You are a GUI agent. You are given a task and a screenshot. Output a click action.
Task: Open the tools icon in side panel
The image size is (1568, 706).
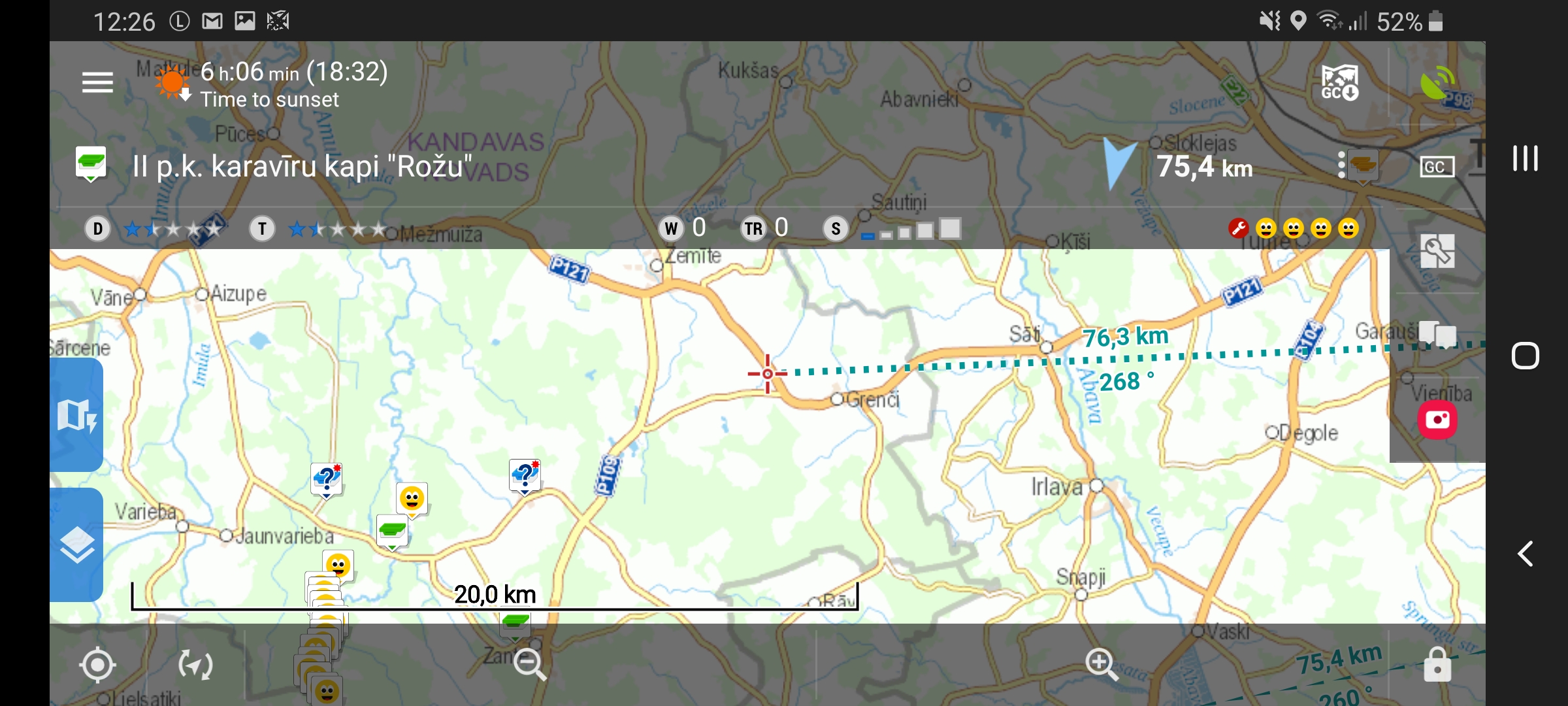(1437, 252)
